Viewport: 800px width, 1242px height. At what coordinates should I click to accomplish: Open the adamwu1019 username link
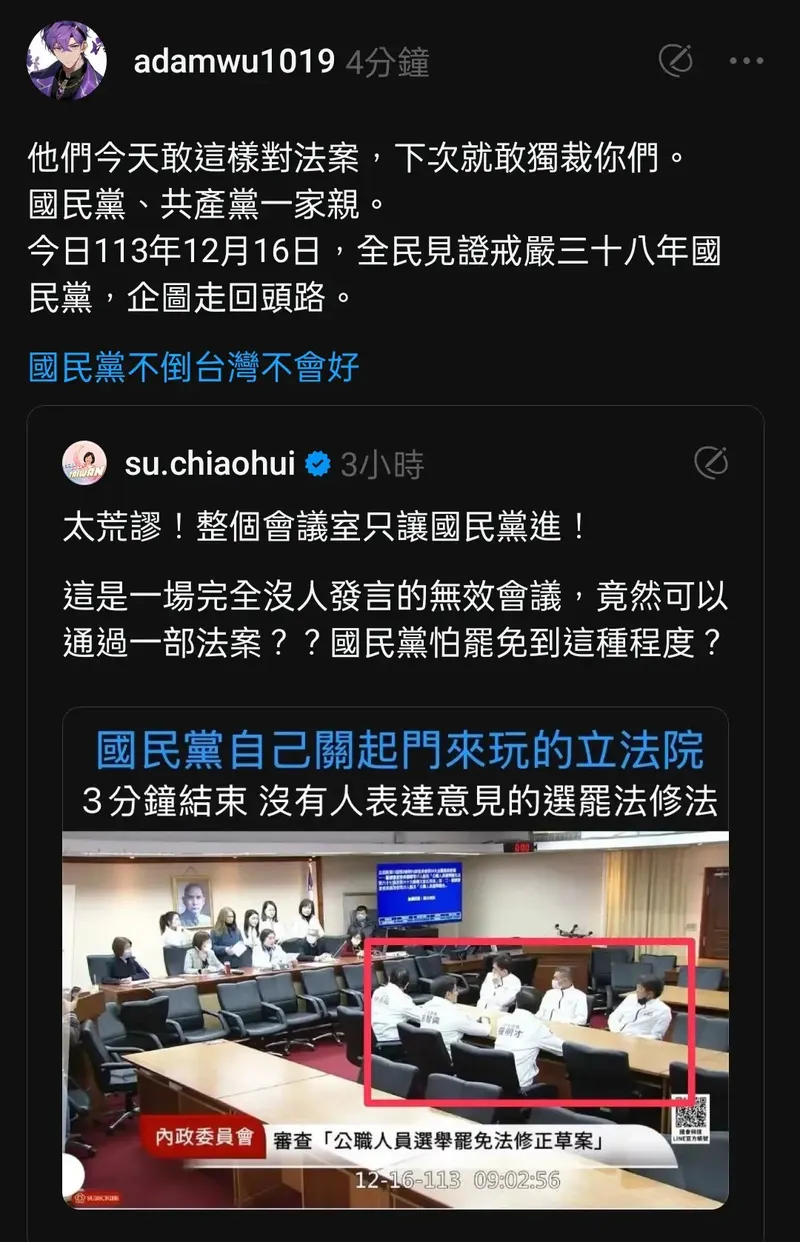pyautogui.click(x=234, y=62)
